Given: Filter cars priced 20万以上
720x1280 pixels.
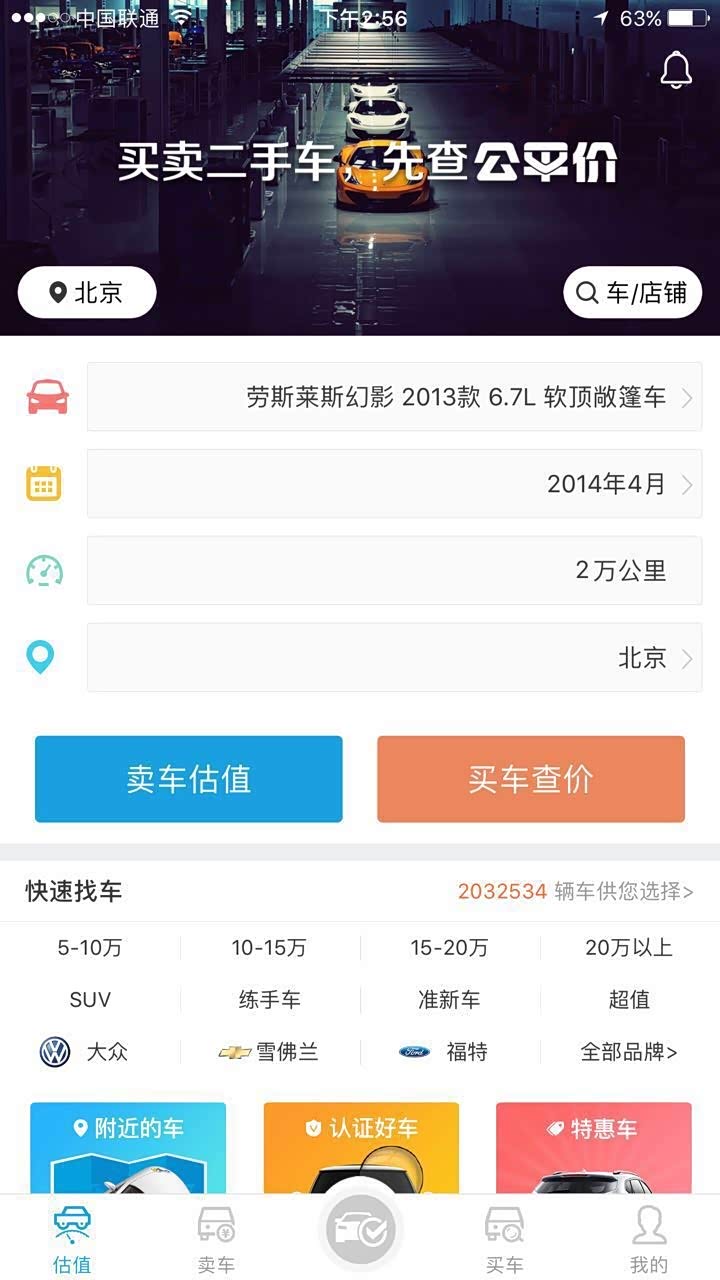Looking at the screenshot, I should (x=629, y=948).
